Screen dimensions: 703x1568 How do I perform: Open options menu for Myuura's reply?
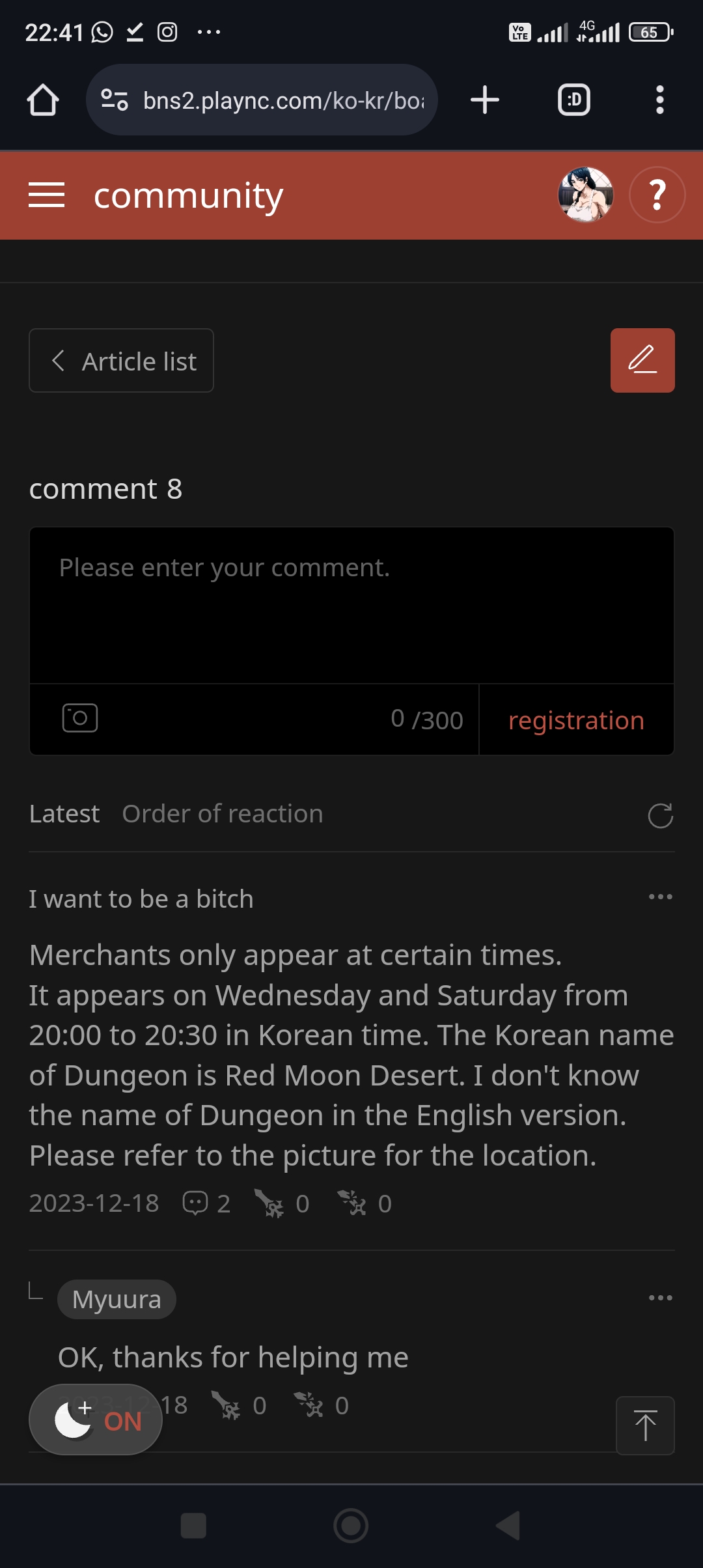[660, 1298]
